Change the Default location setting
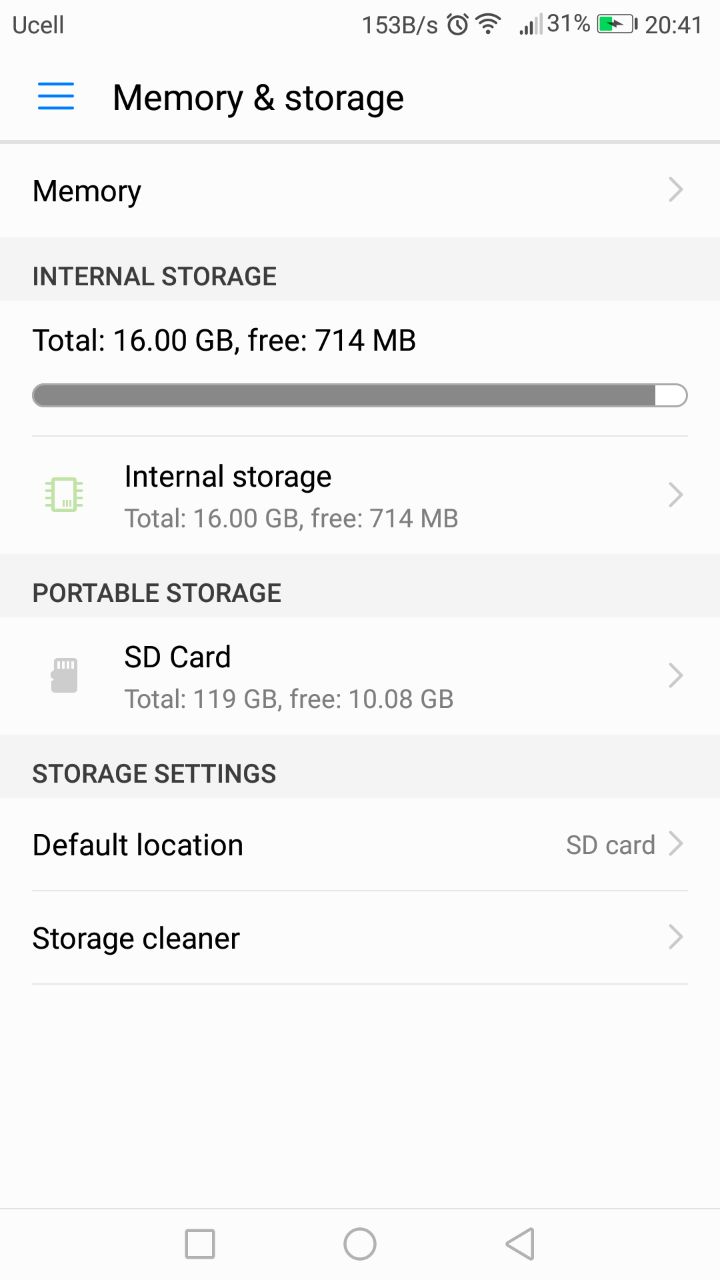The image size is (720, 1280). (x=360, y=845)
